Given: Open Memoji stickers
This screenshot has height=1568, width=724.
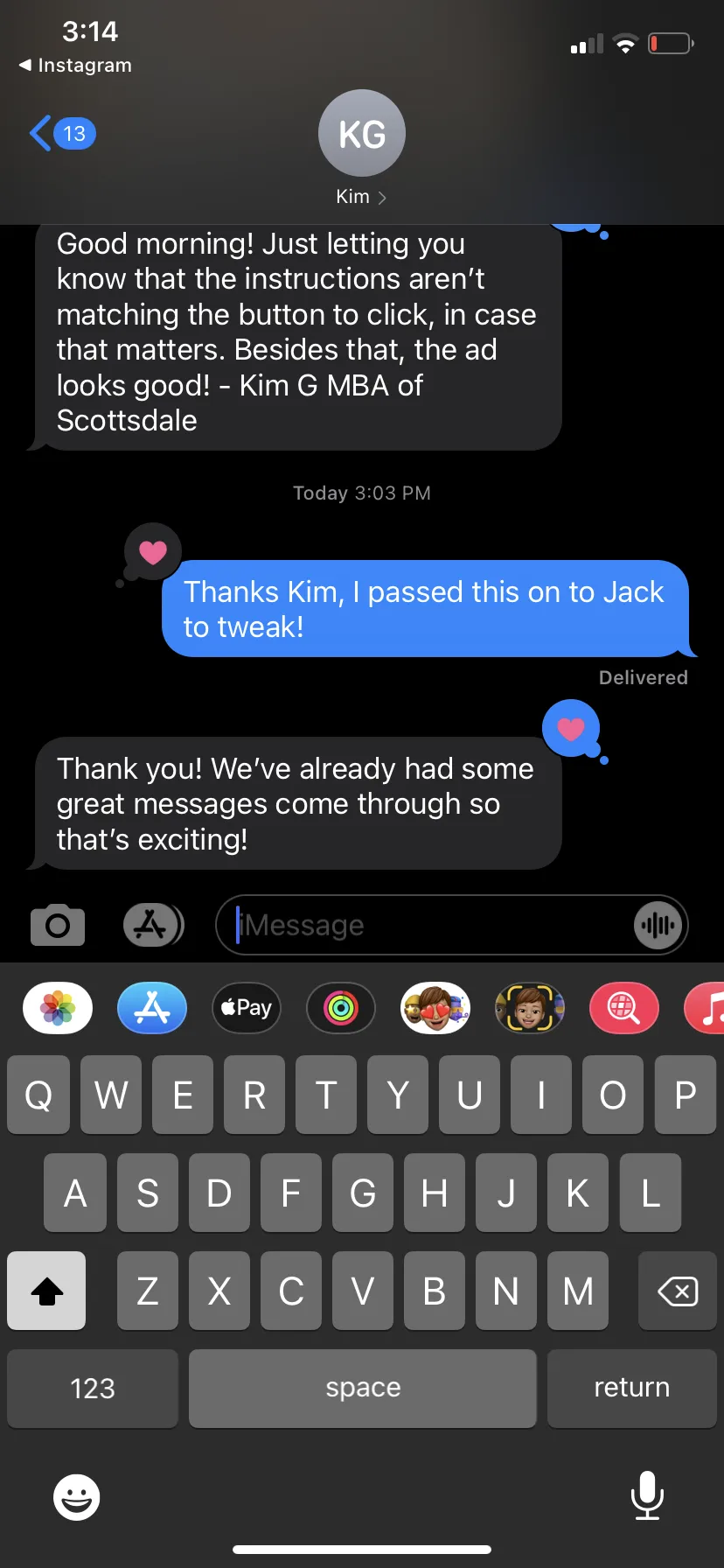Looking at the screenshot, I should (435, 1008).
